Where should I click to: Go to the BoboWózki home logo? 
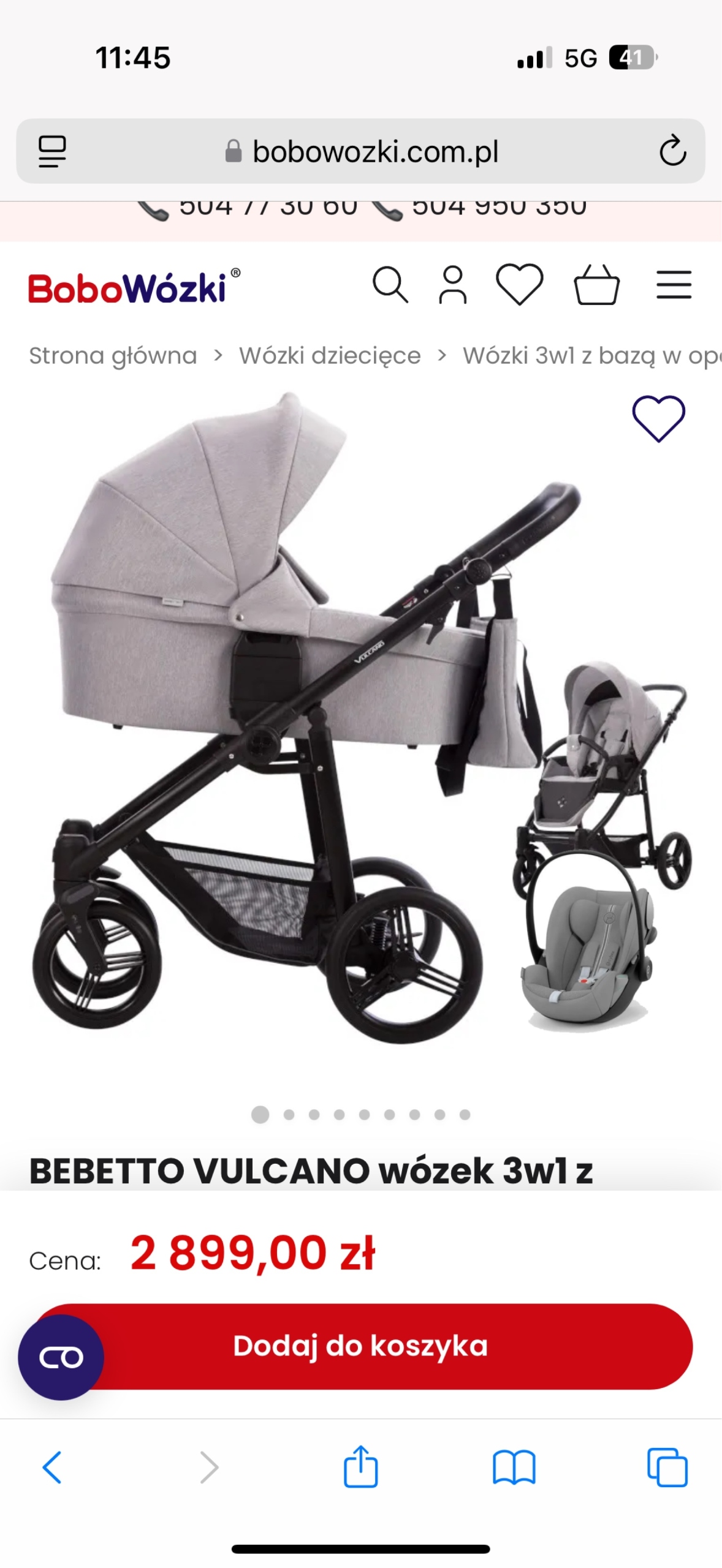(134, 287)
